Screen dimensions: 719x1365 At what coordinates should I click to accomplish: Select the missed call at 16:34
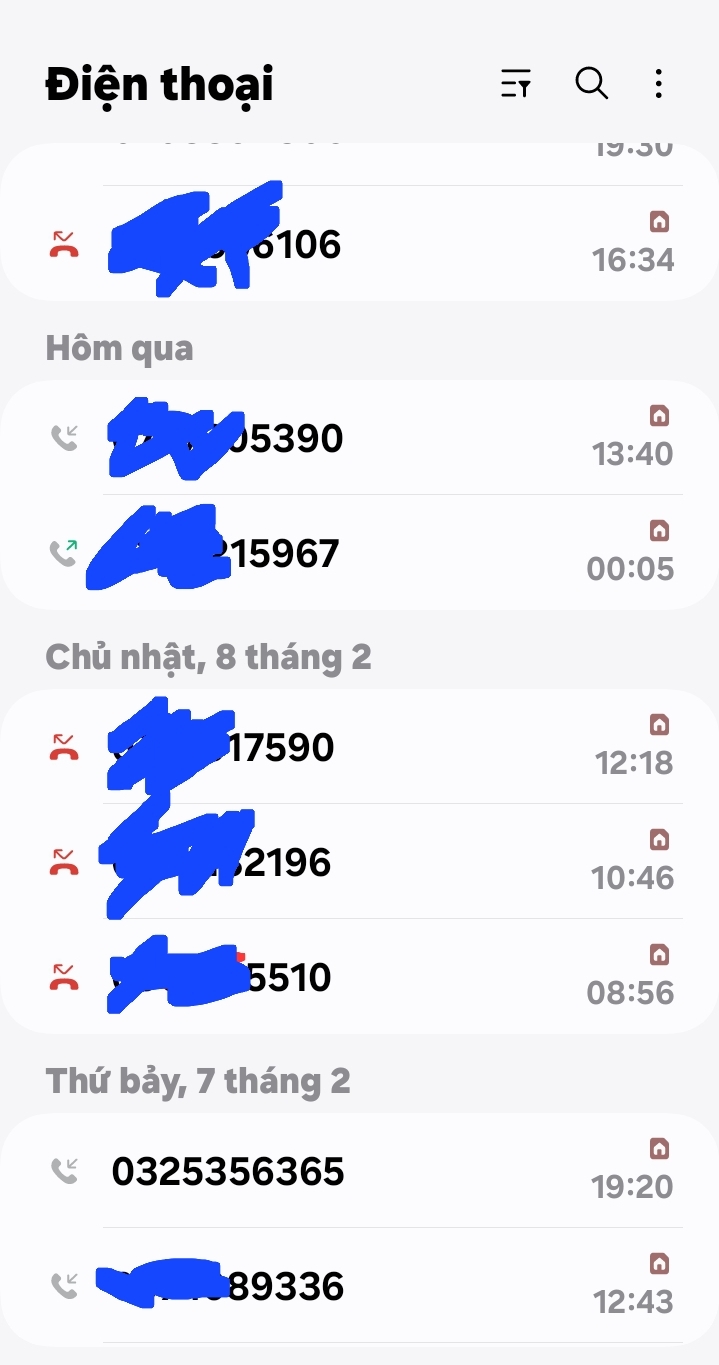coord(360,244)
